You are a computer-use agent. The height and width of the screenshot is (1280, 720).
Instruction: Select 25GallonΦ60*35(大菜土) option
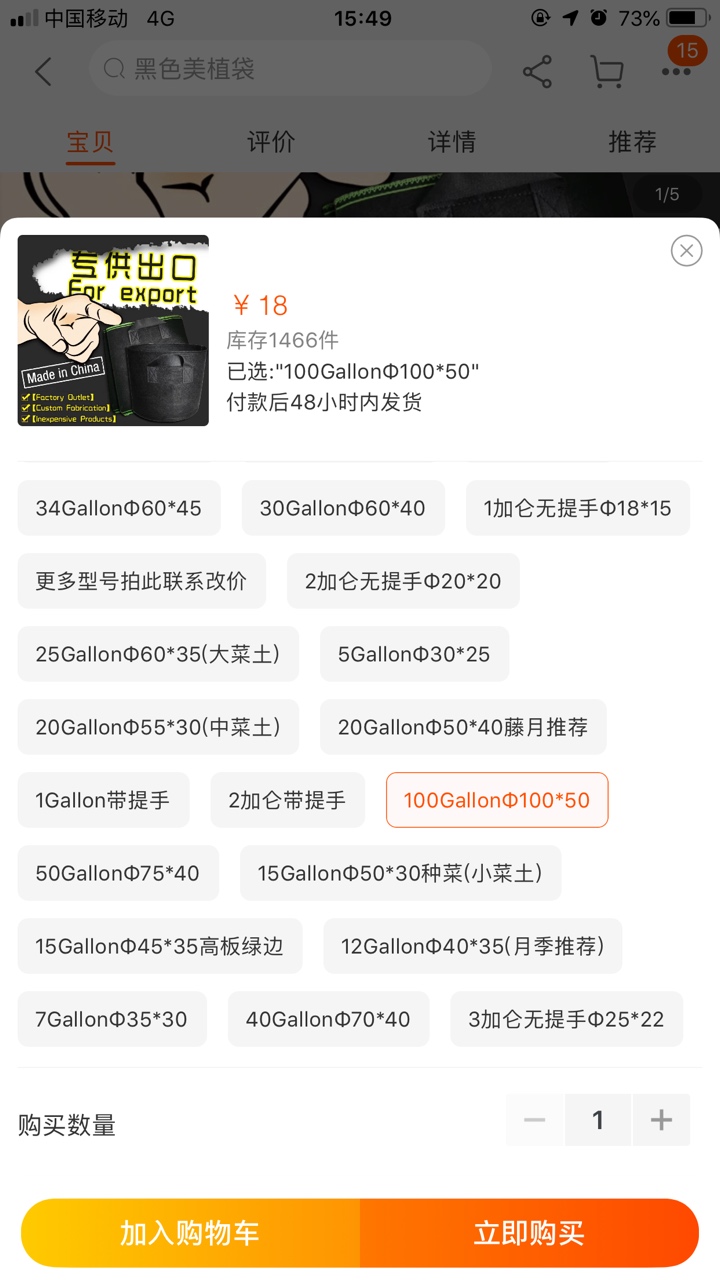(x=158, y=654)
